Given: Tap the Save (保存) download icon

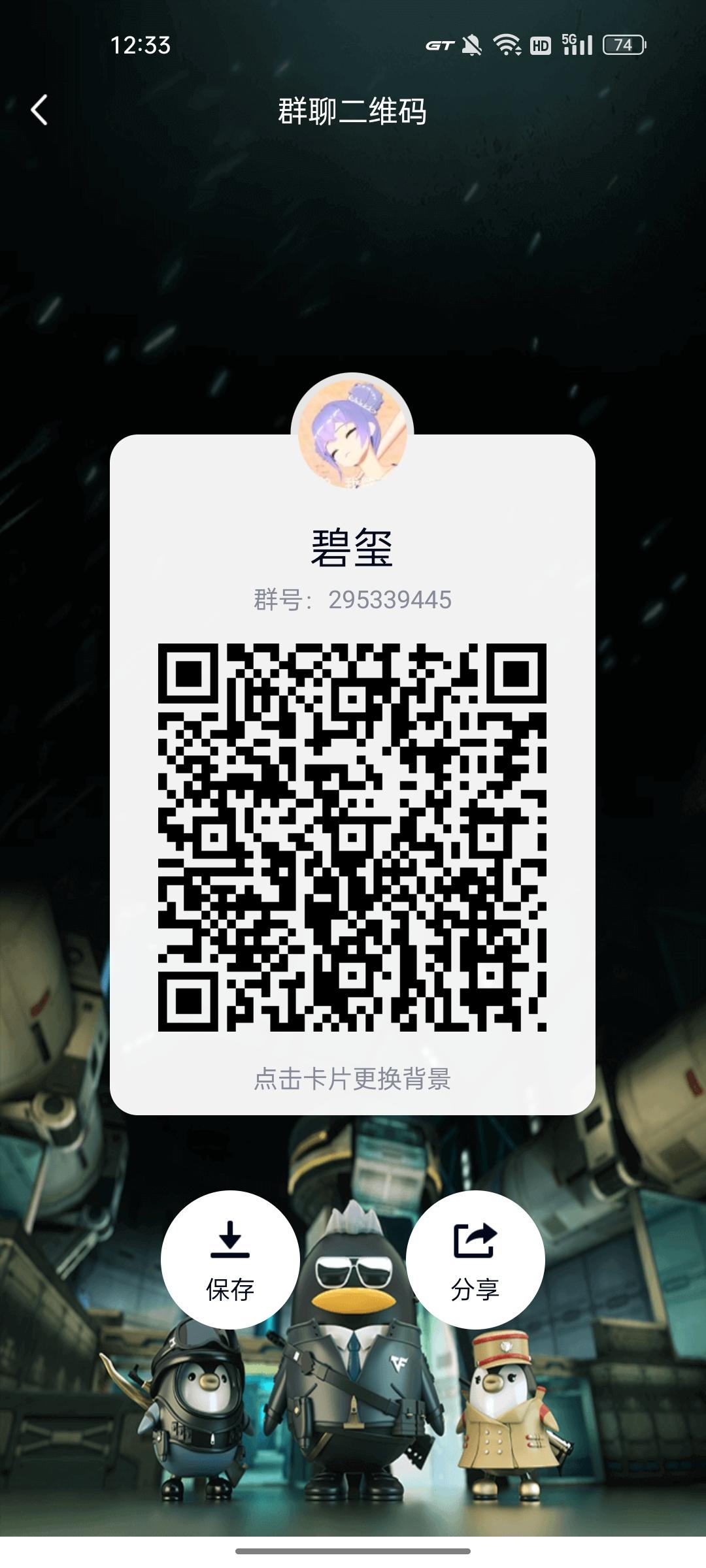Looking at the screenshot, I should coord(232,1240).
